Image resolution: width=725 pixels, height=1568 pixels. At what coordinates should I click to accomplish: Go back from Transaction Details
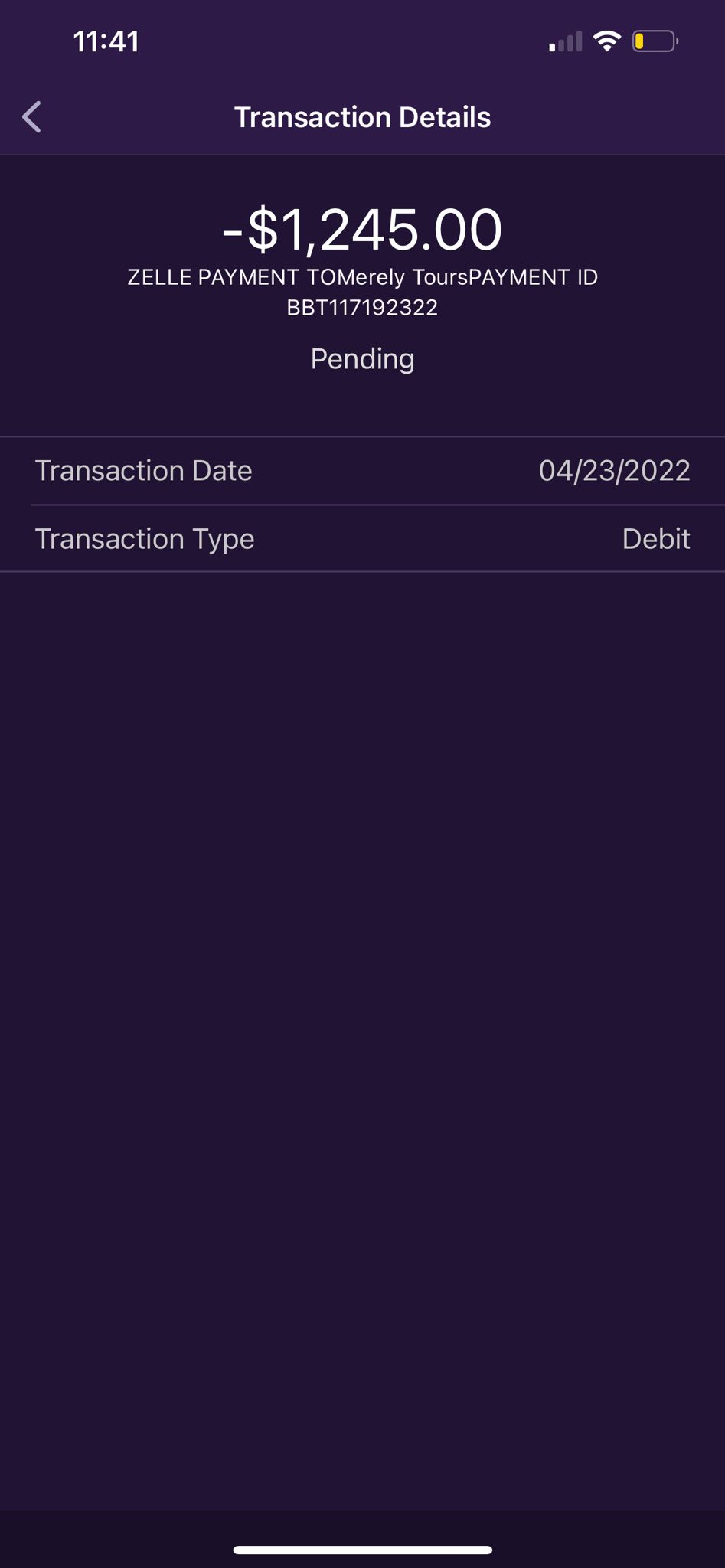click(x=31, y=117)
